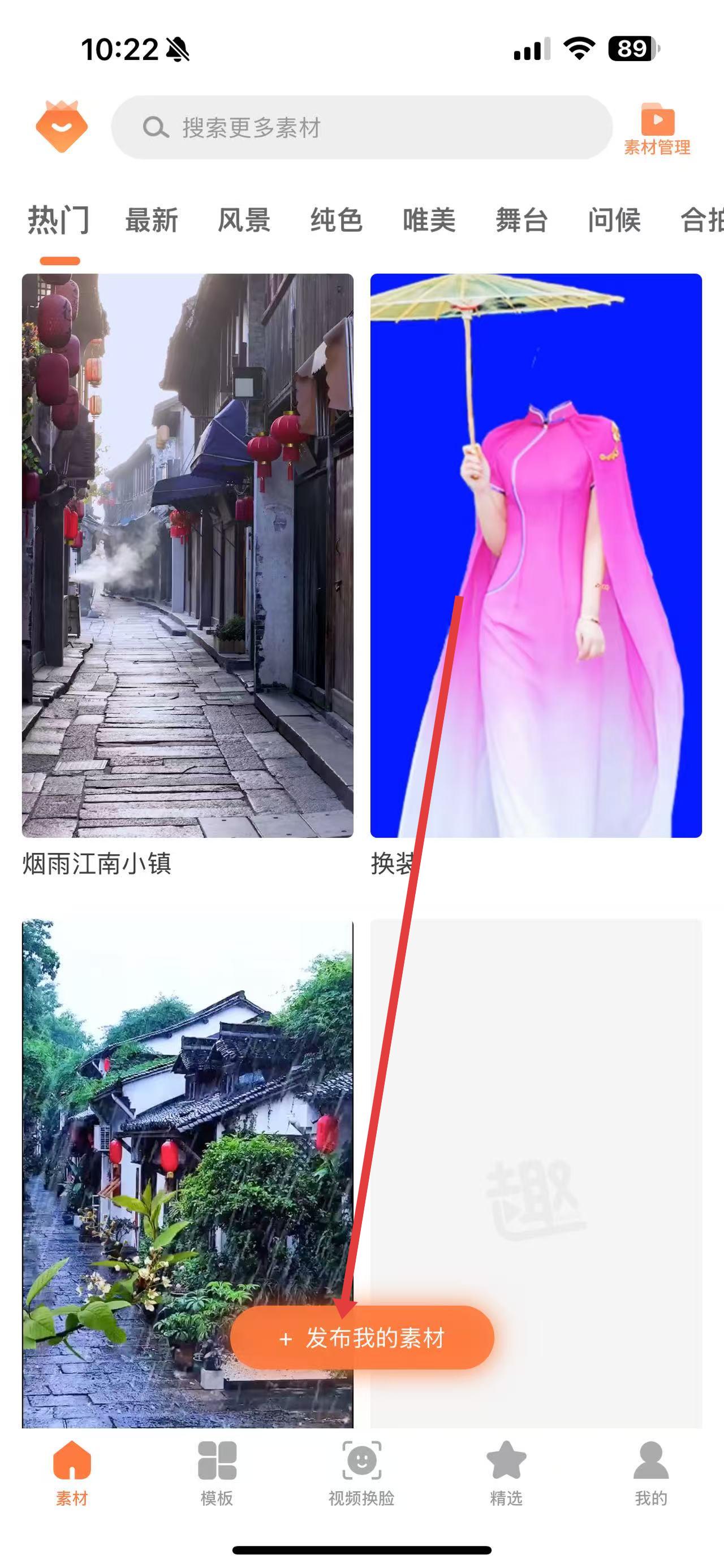Open the 换装 pink dress material
The height and width of the screenshot is (1568, 724).
[x=536, y=555]
